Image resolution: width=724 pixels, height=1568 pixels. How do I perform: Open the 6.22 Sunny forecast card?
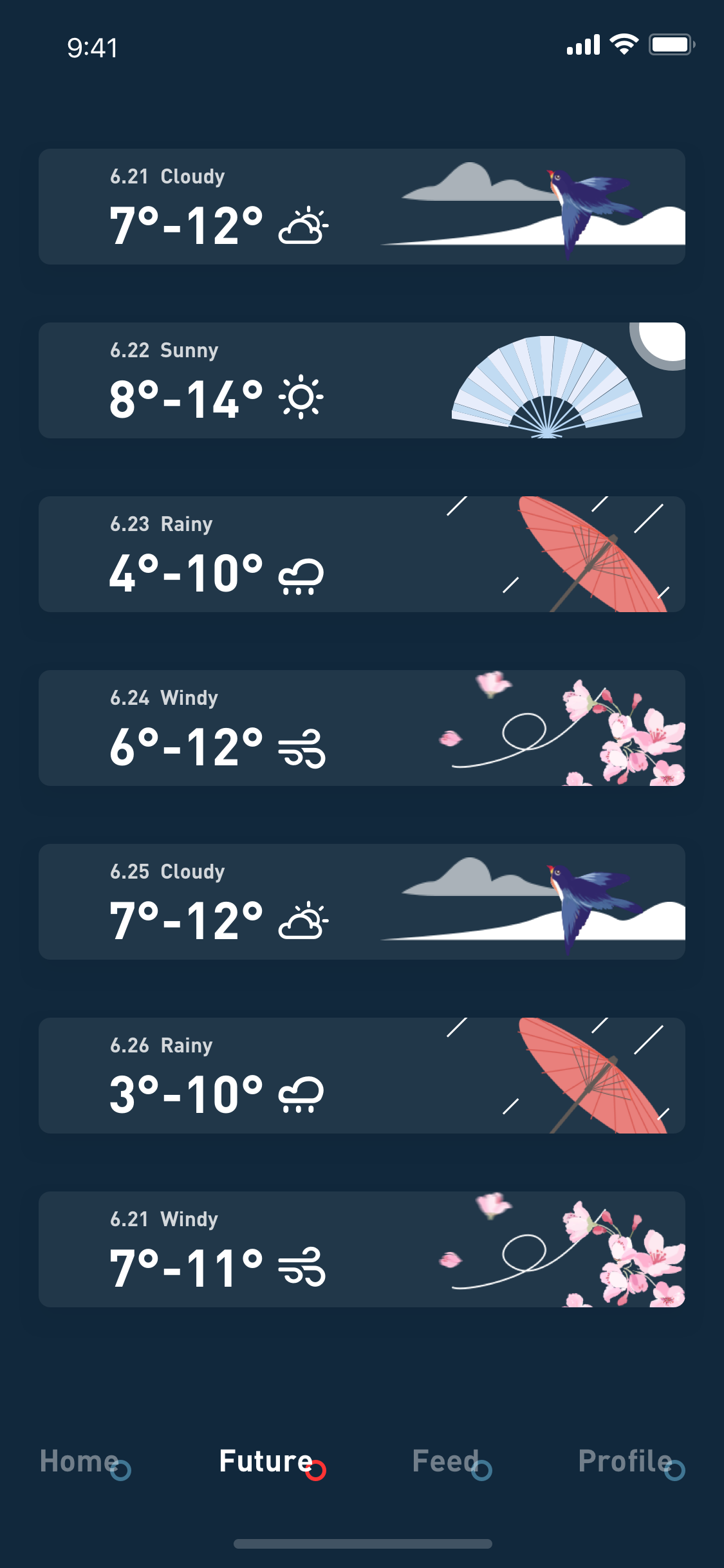(x=362, y=380)
